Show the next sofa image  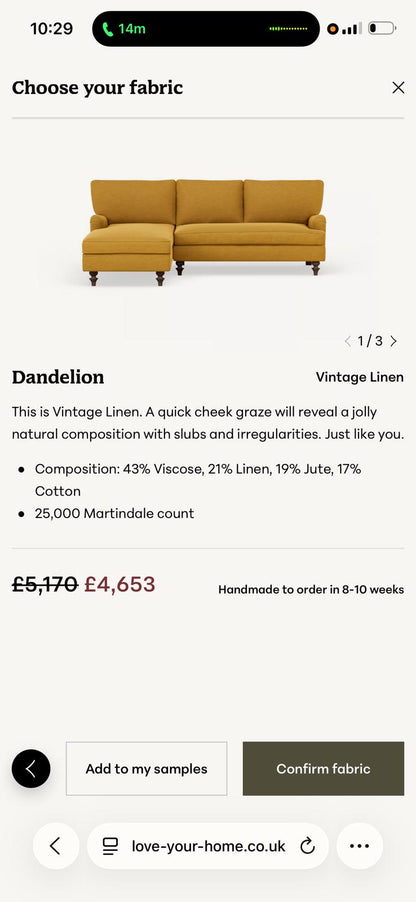pos(394,341)
